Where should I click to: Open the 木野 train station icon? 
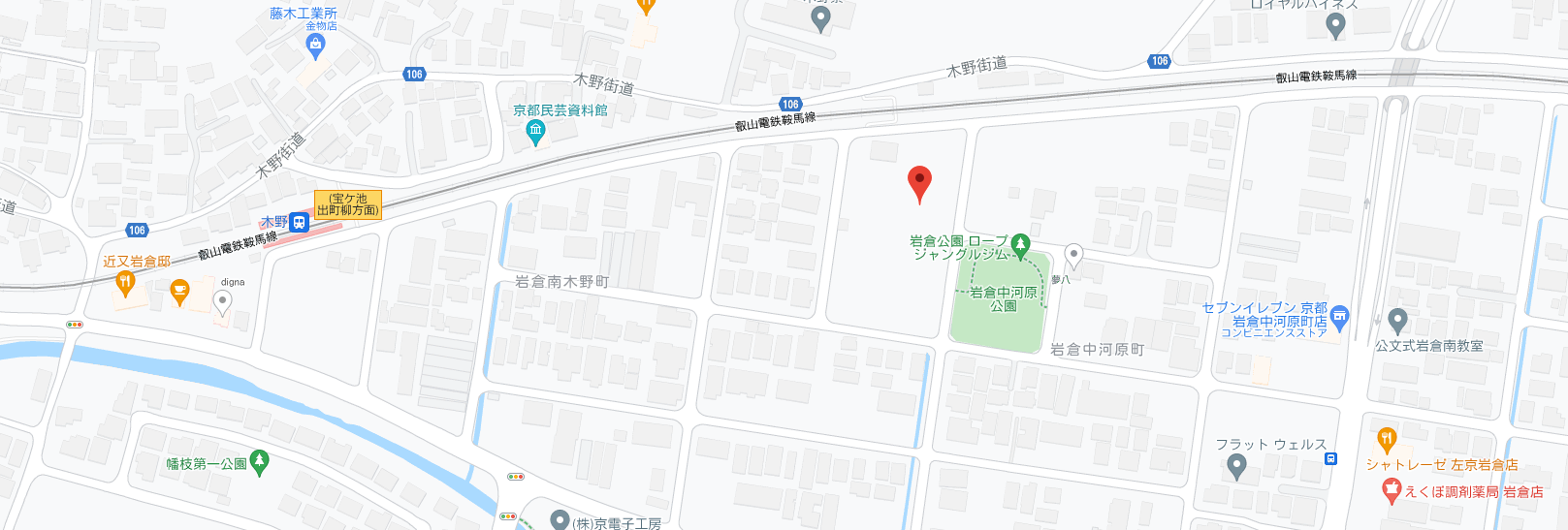click(x=300, y=223)
